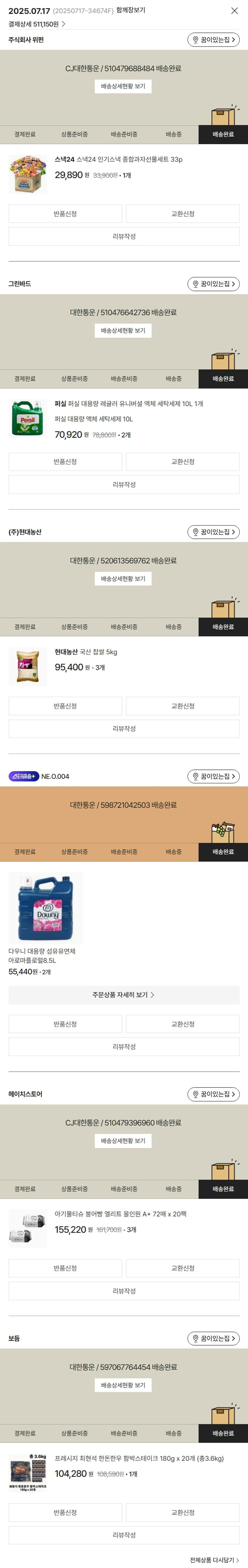Request return for 다우니 섬유유연제
This screenshot has height=1568, width=248.
coord(65,1024)
